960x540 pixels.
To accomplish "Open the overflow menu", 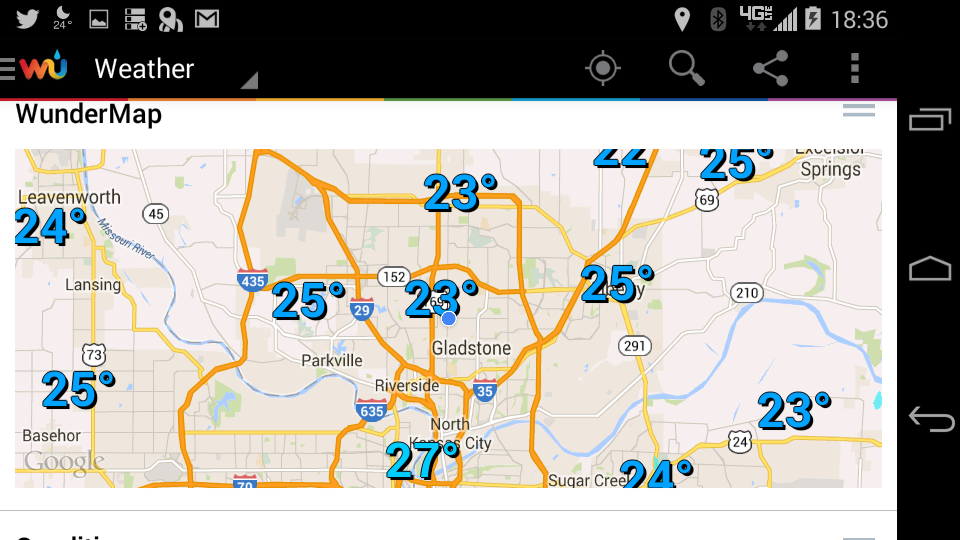I will tap(854, 68).
